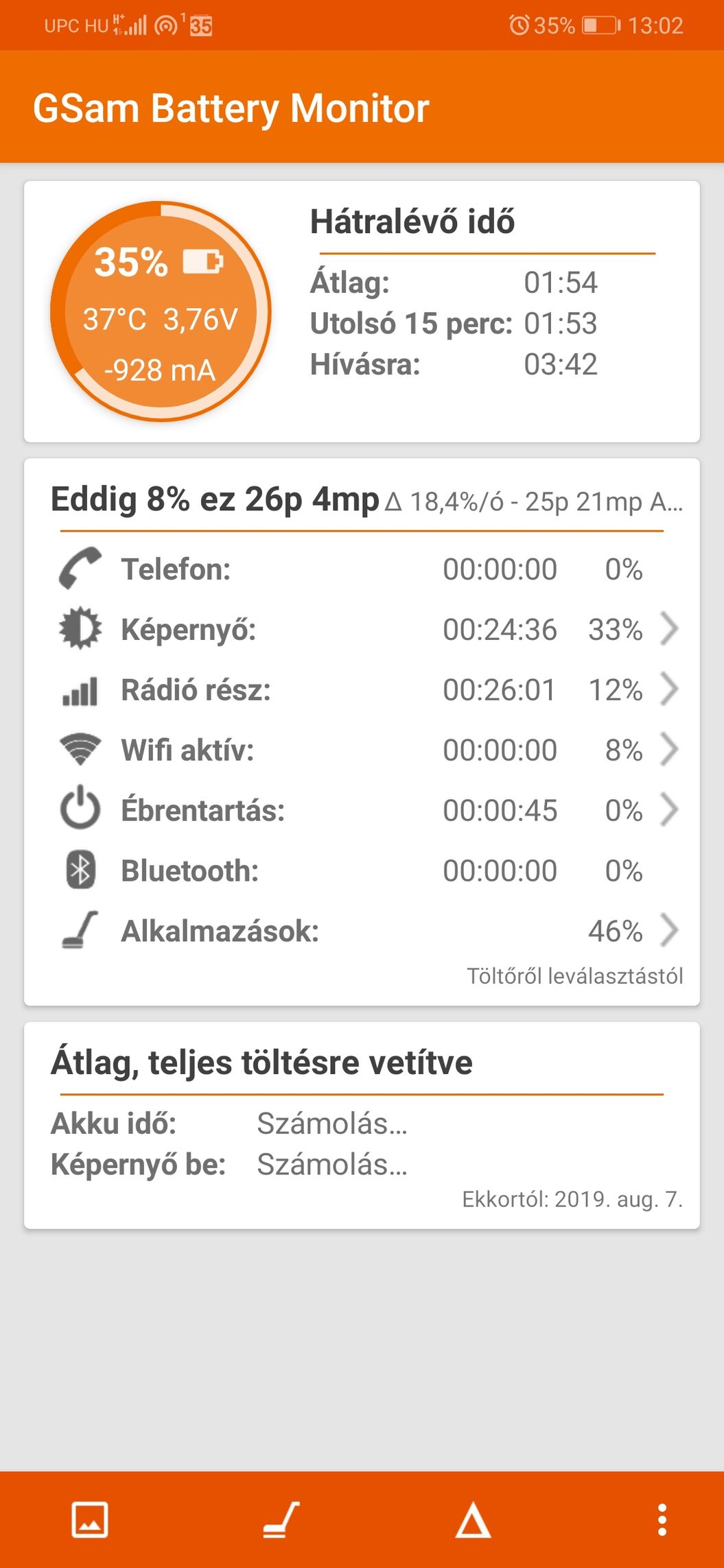Tap the delta triangle icon in bottom toolbar
724x1568 pixels.
click(x=473, y=1520)
